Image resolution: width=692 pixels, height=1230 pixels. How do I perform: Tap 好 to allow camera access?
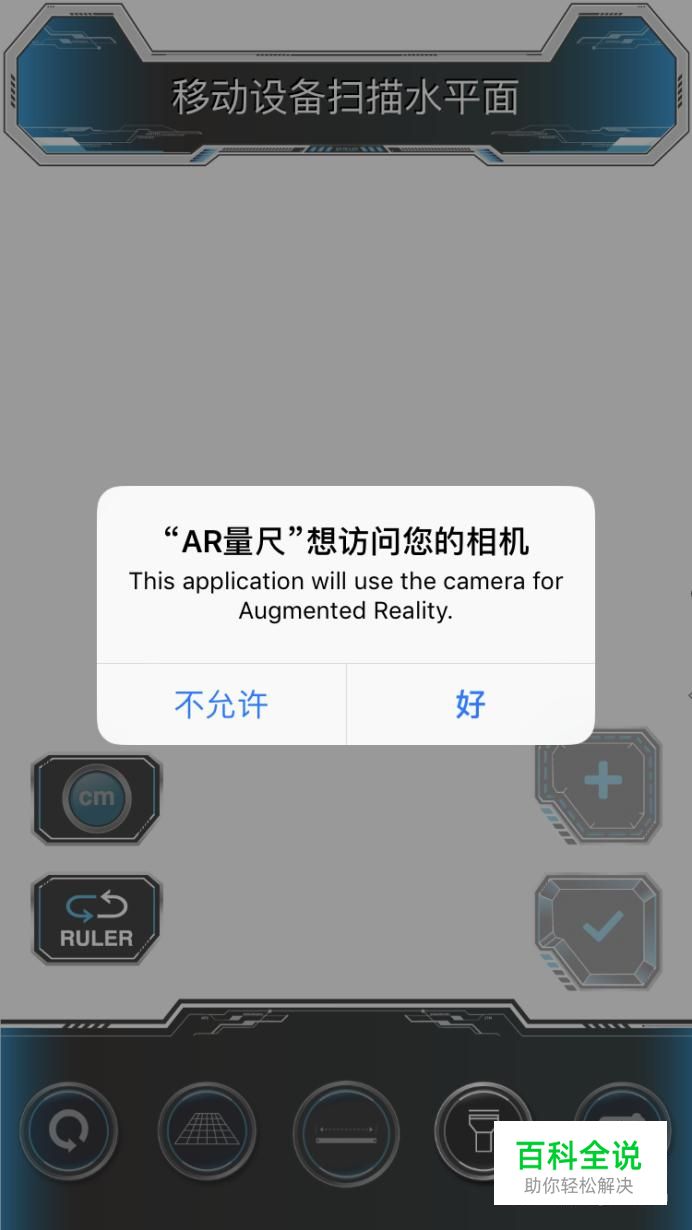pyautogui.click(x=470, y=705)
